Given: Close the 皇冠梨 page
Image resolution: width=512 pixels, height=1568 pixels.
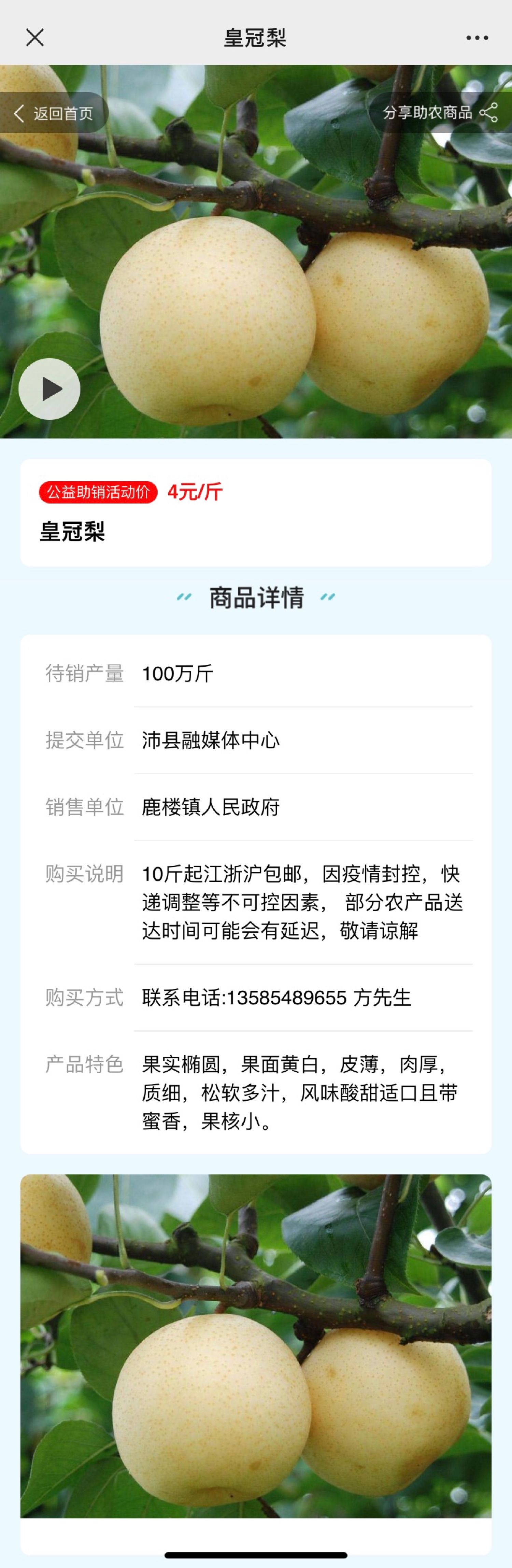Looking at the screenshot, I should 35,38.
